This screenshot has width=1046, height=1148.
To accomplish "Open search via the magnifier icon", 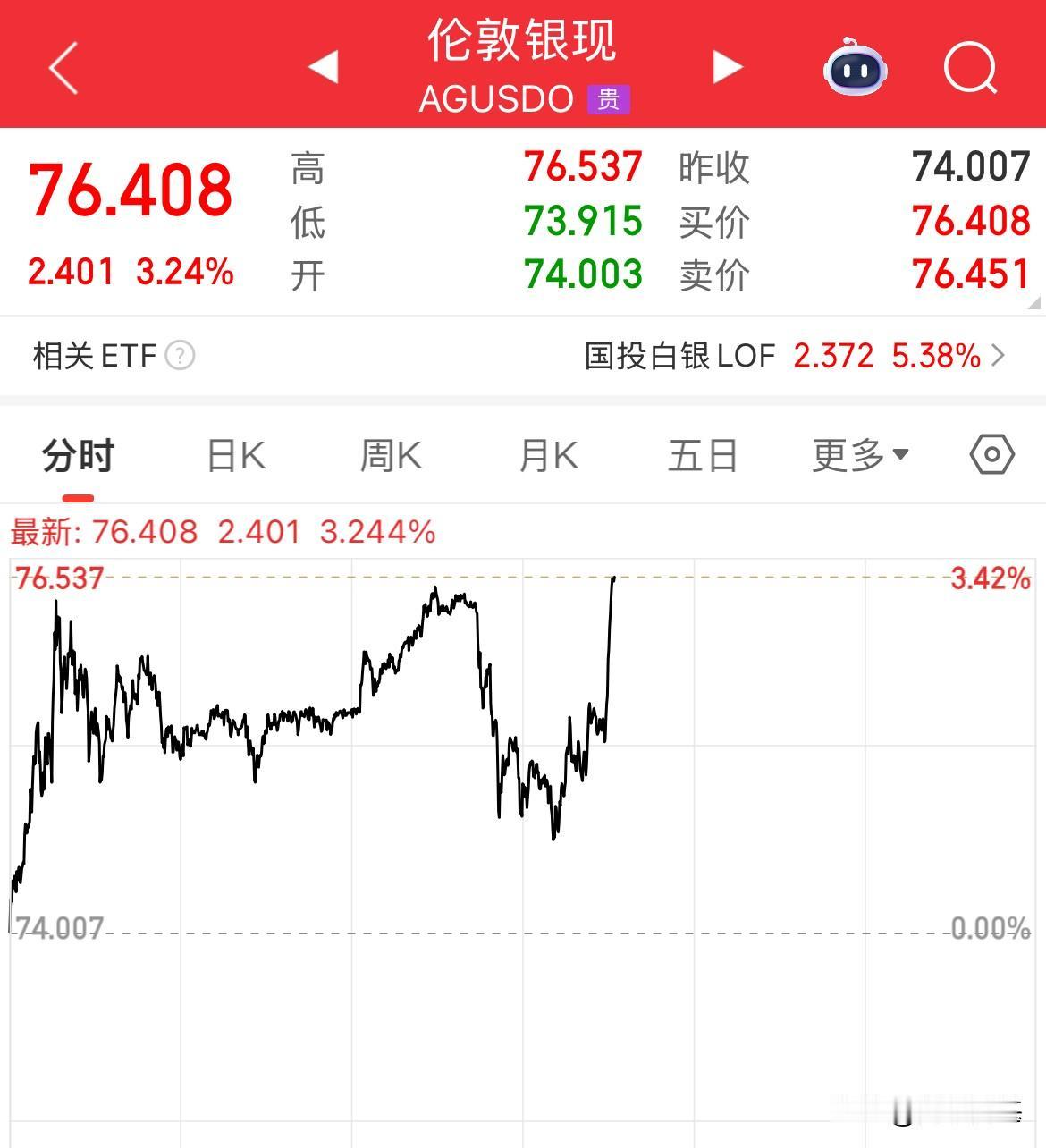I will tap(970, 67).
